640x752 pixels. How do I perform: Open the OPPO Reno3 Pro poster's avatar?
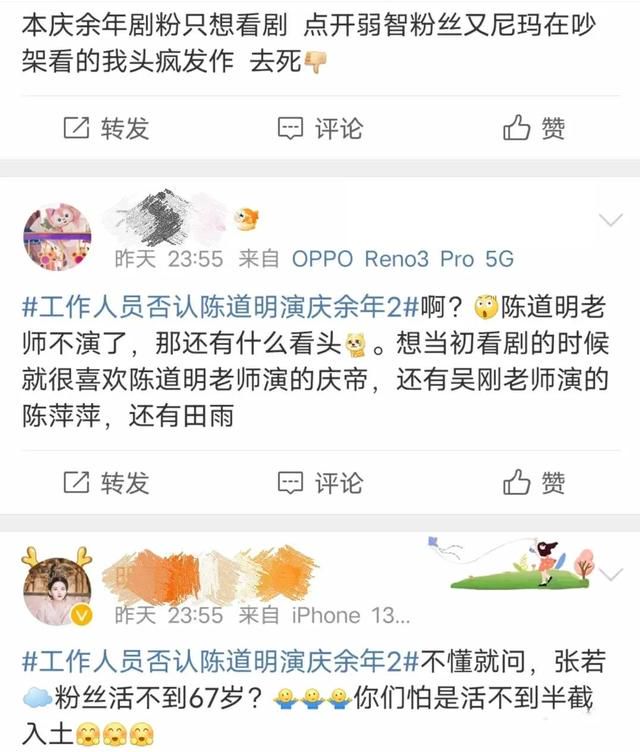point(57,238)
